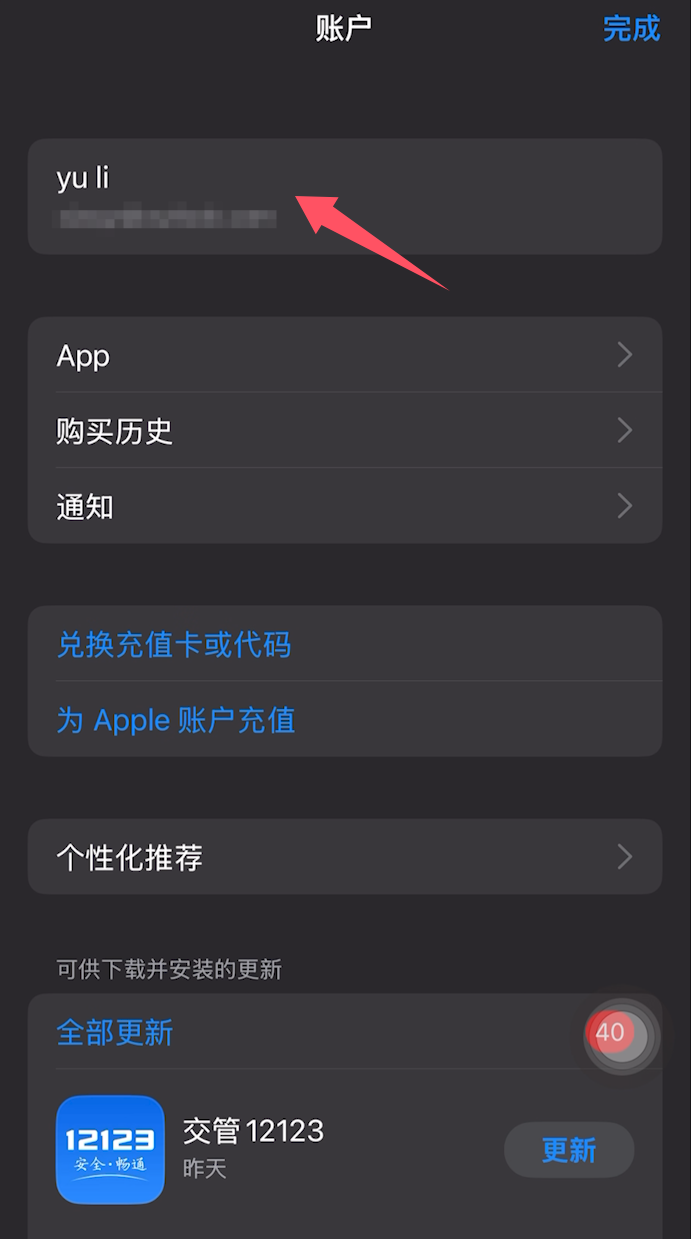Screen dimensions: 691x1239
Task: Select 兑换充值卡或代码 to redeem a code
Action: pos(174,644)
